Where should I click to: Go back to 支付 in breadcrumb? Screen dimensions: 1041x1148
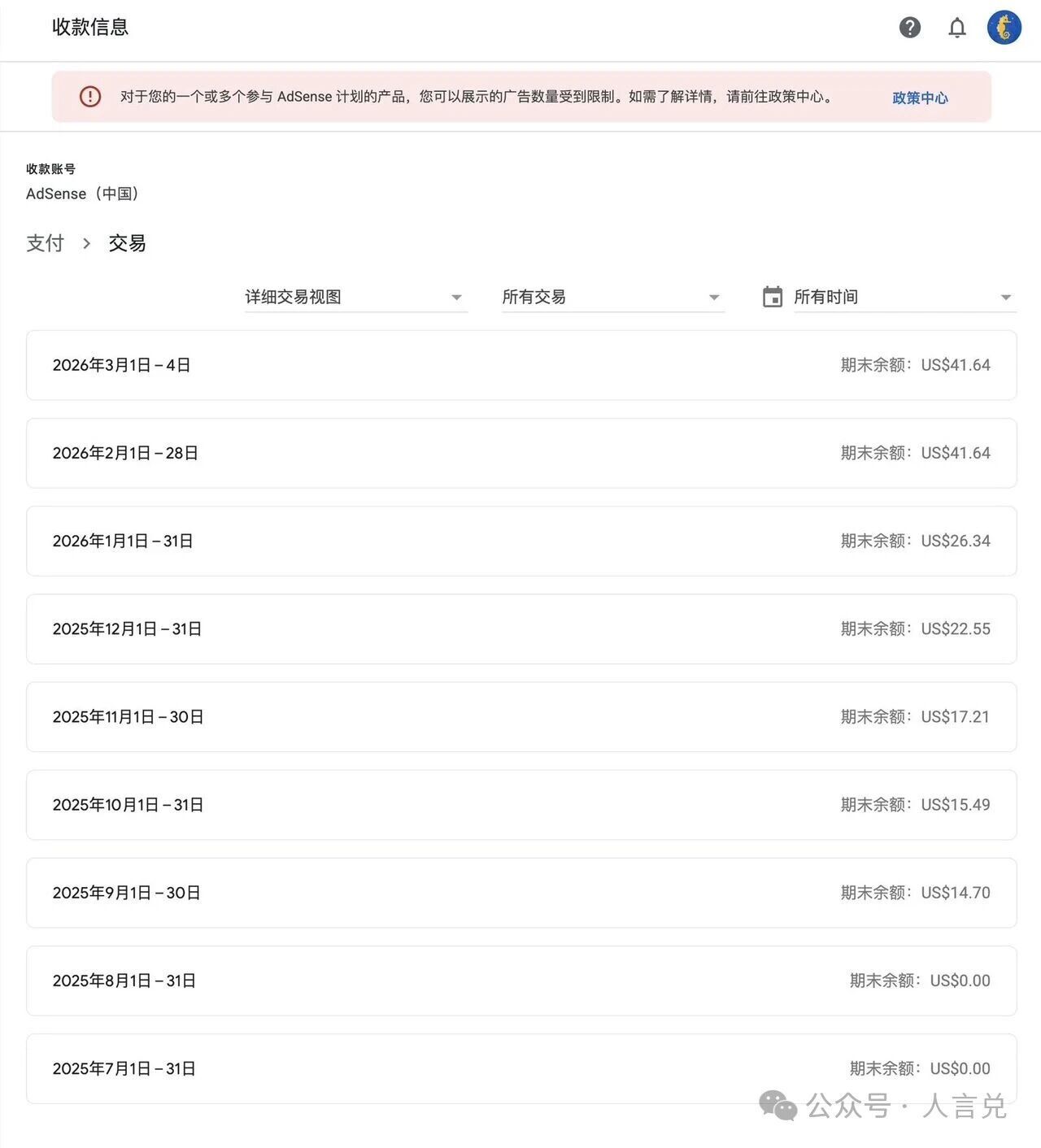[45, 243]
